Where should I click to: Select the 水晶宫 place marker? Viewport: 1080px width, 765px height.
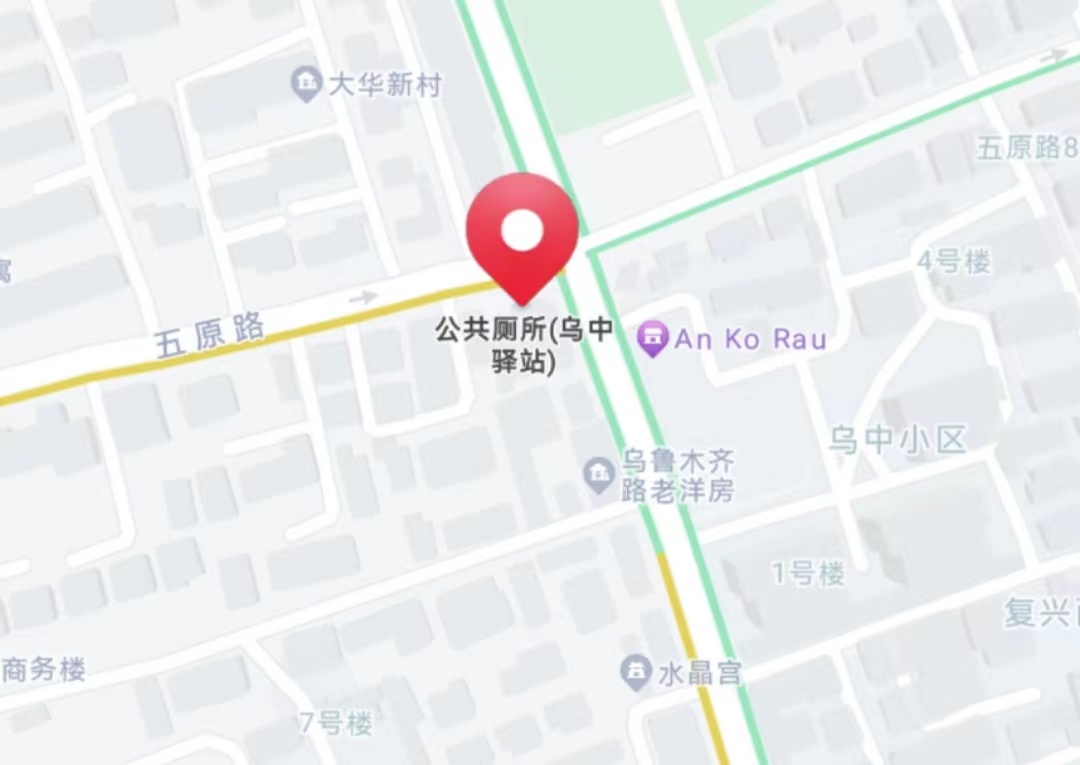(636, 673)
